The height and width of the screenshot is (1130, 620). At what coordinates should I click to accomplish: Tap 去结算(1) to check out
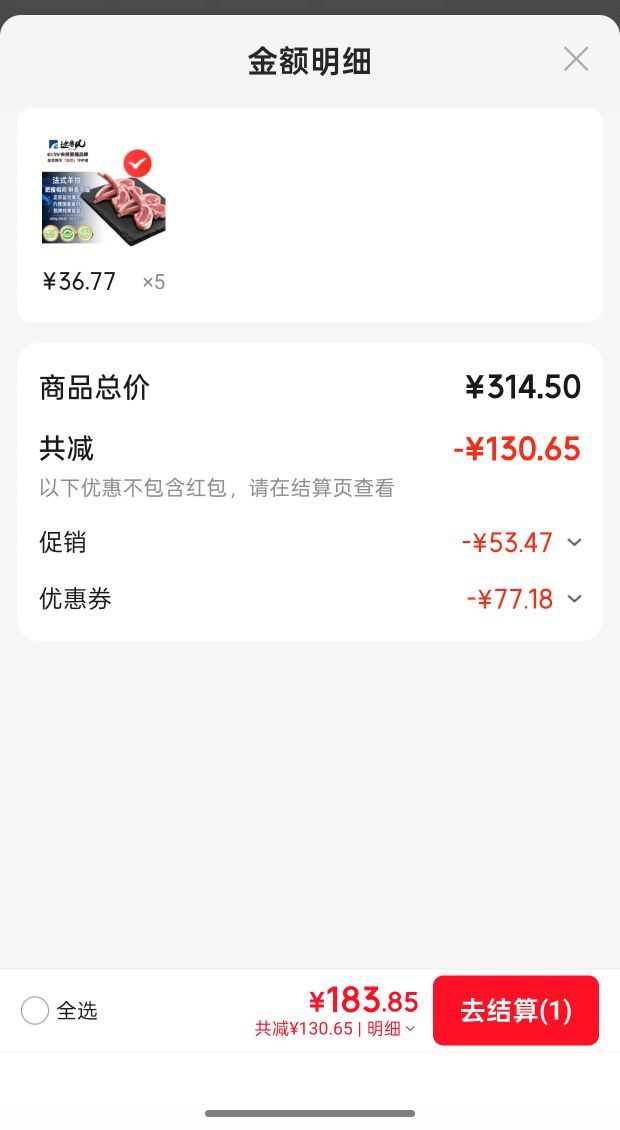click(x=515, y=1010)
